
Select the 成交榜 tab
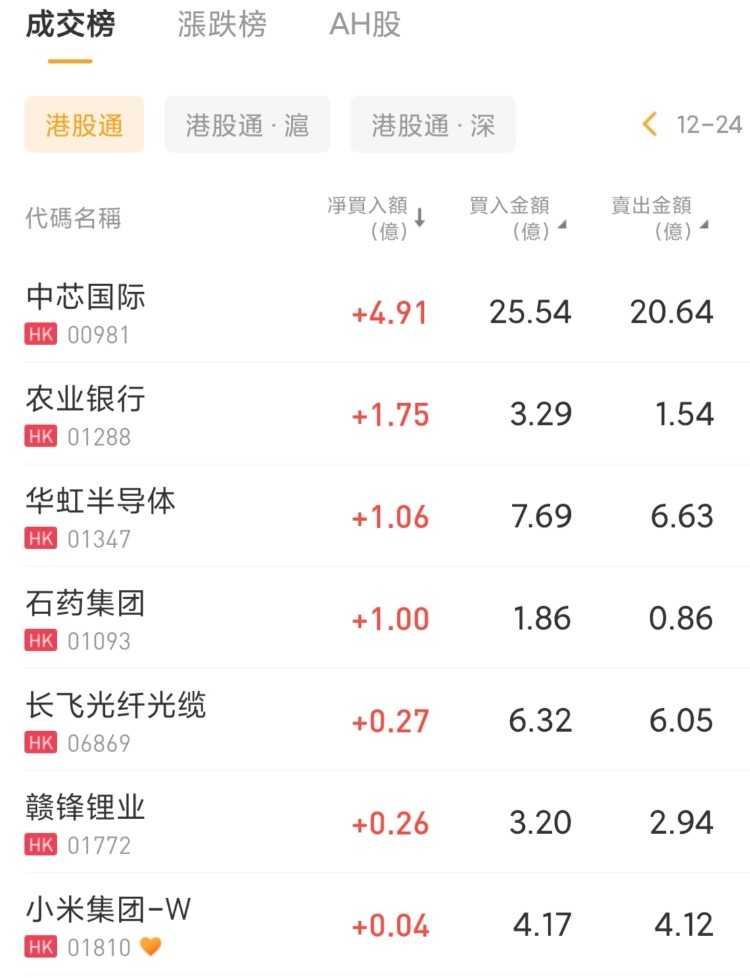coord(70,25)
